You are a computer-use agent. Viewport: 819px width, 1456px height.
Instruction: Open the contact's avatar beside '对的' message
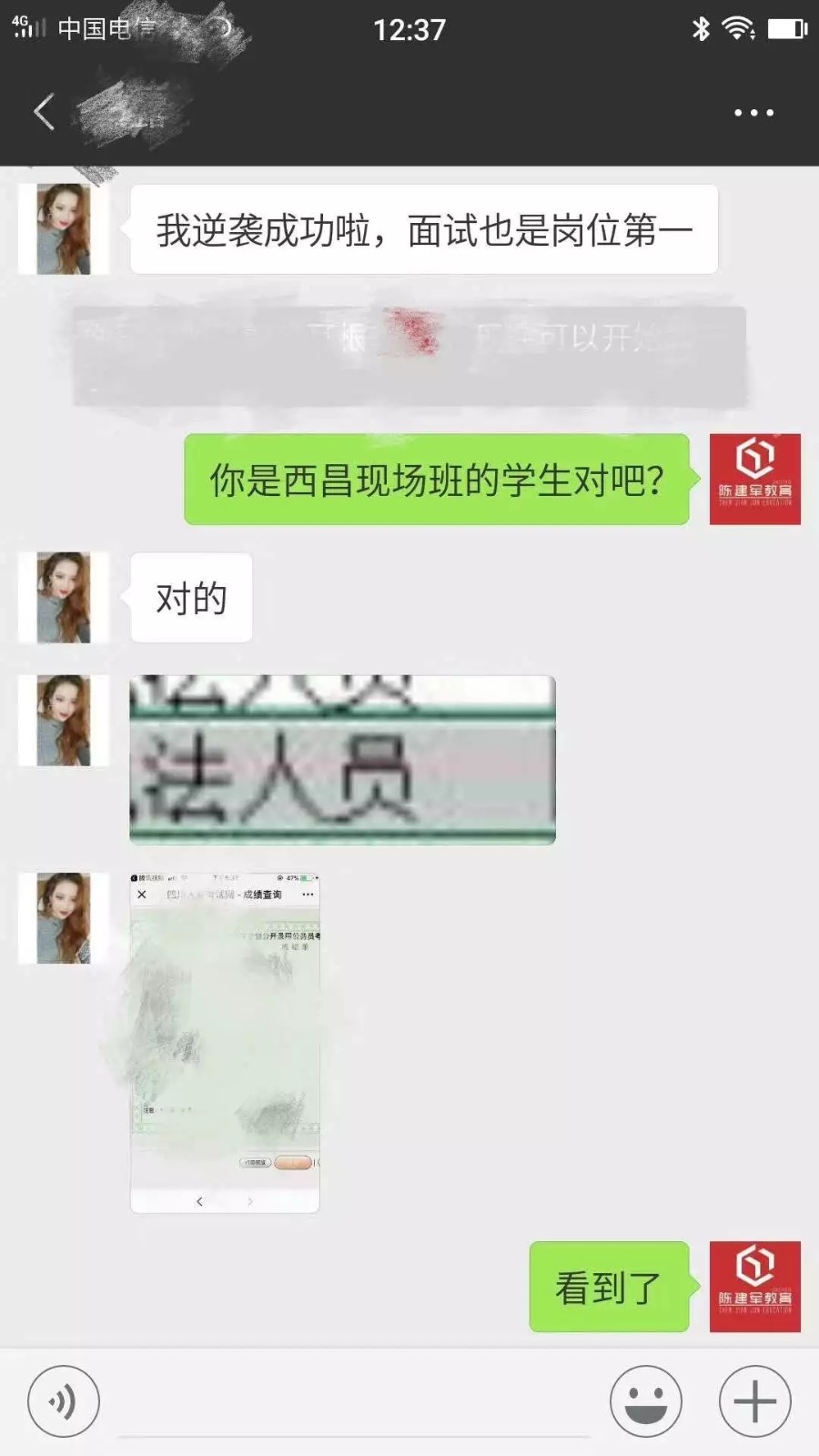tap(64, 598)
